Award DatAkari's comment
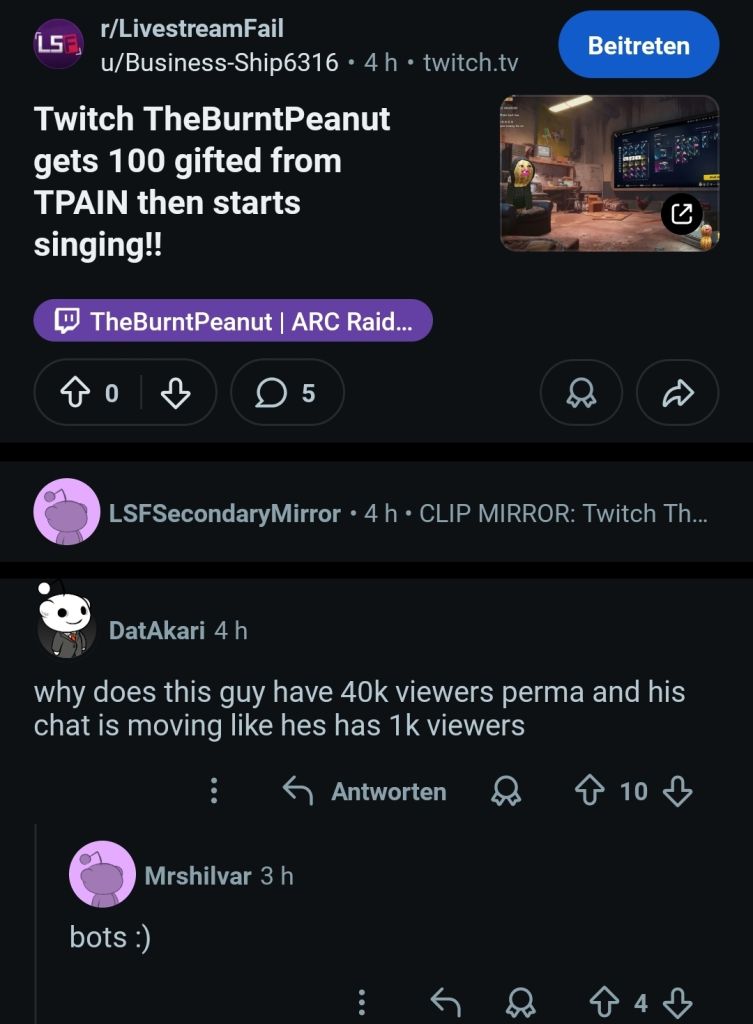 (x=505, y=791)
